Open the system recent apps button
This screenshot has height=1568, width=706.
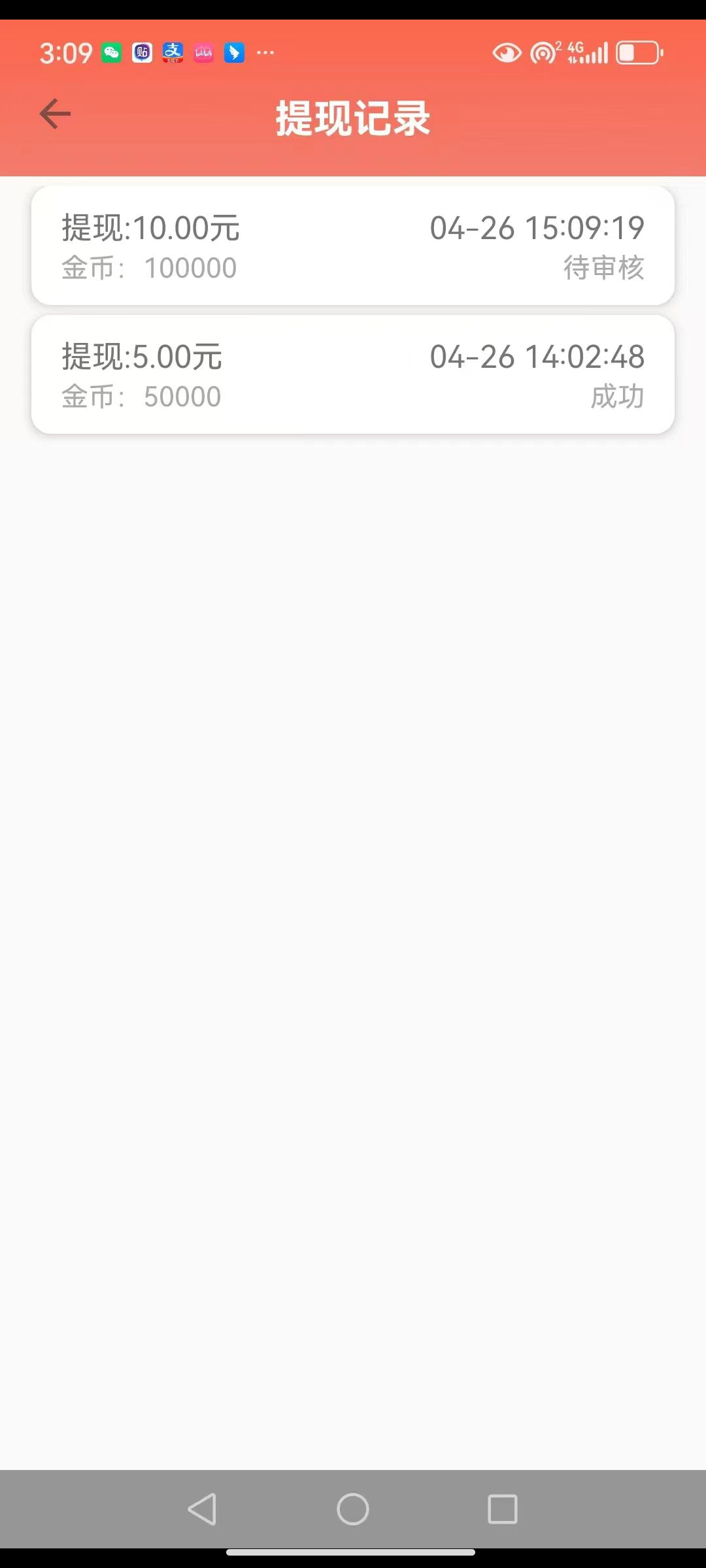pyautogui.click(x=503, y=1509)
